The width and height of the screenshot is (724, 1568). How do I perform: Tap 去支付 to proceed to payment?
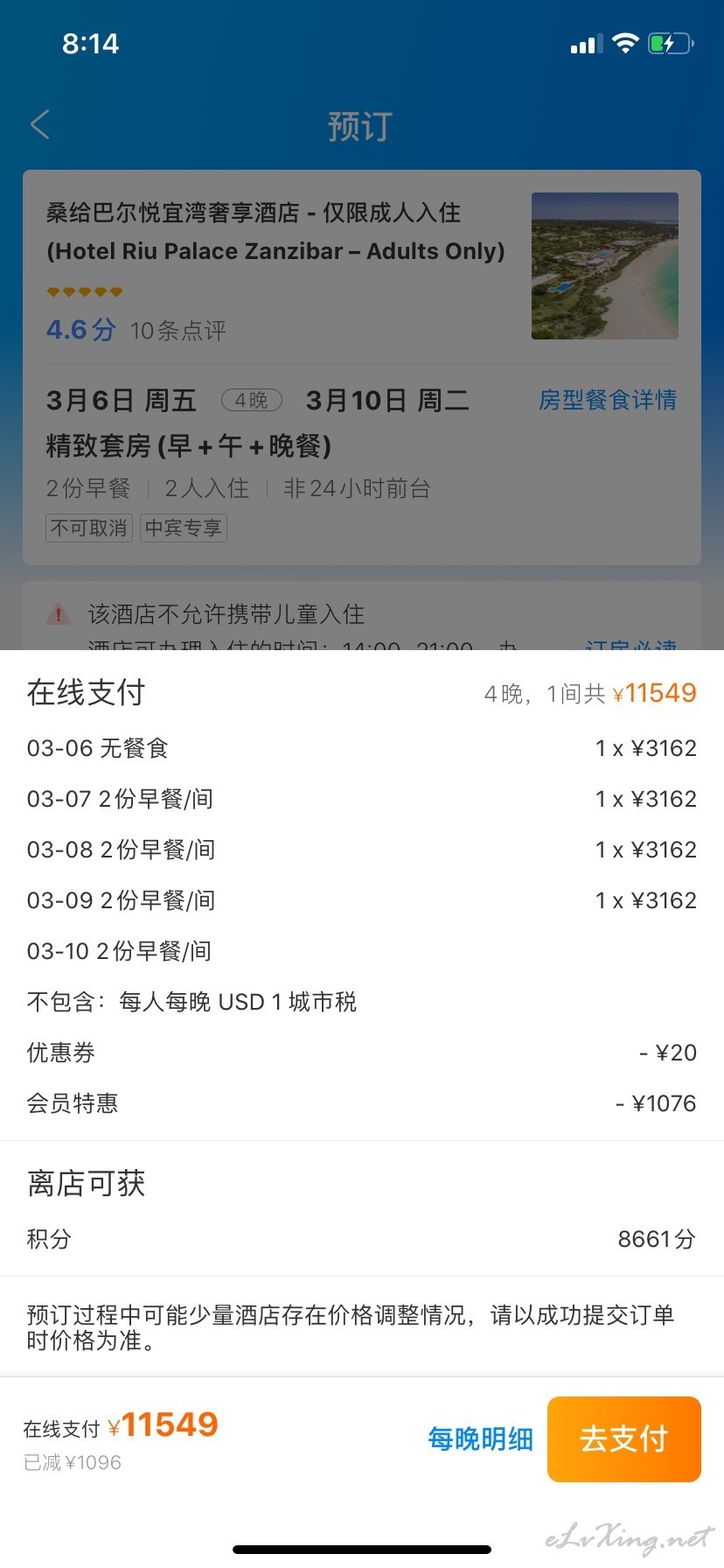[x=623, y=1438]
